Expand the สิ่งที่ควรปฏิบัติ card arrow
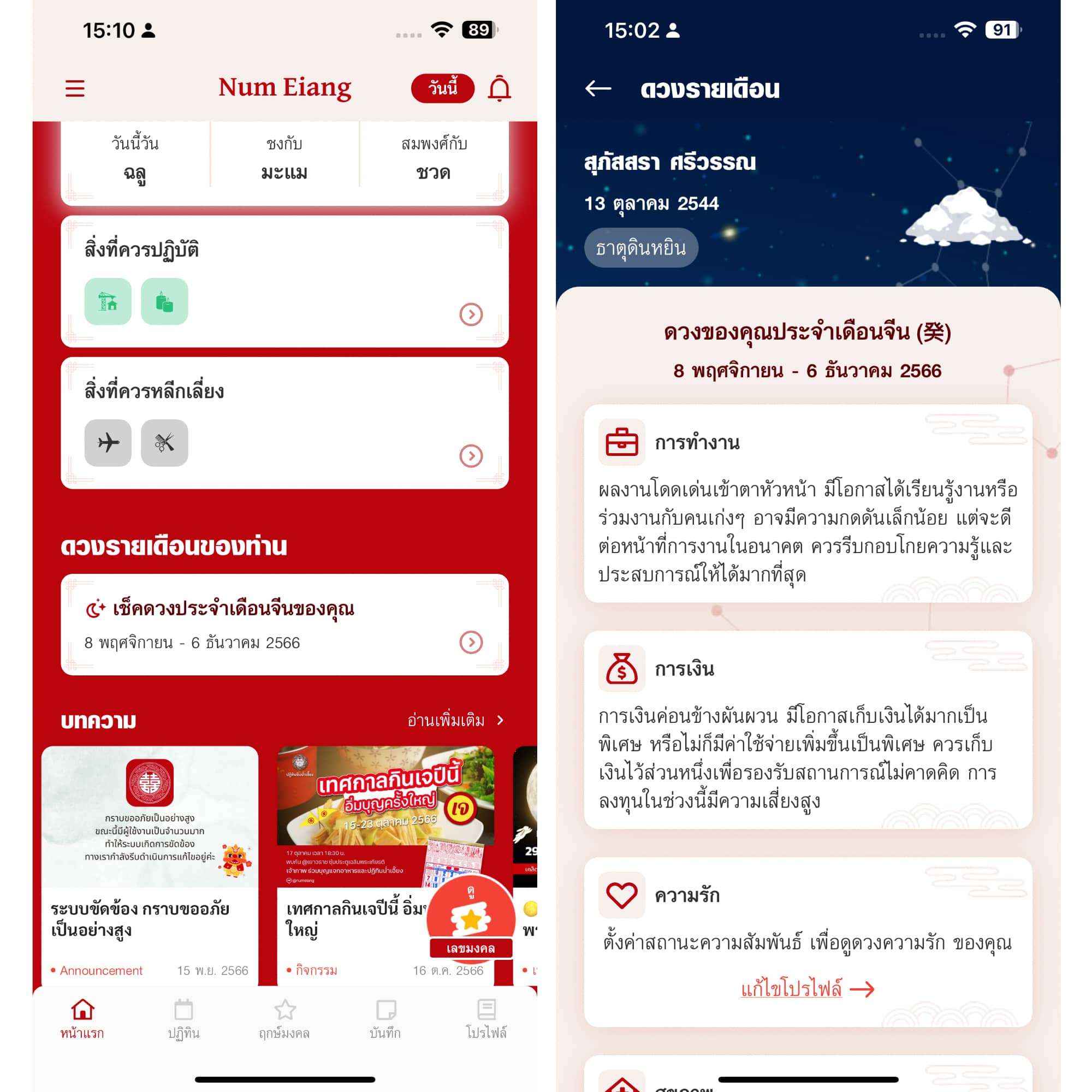 (471, 314)
